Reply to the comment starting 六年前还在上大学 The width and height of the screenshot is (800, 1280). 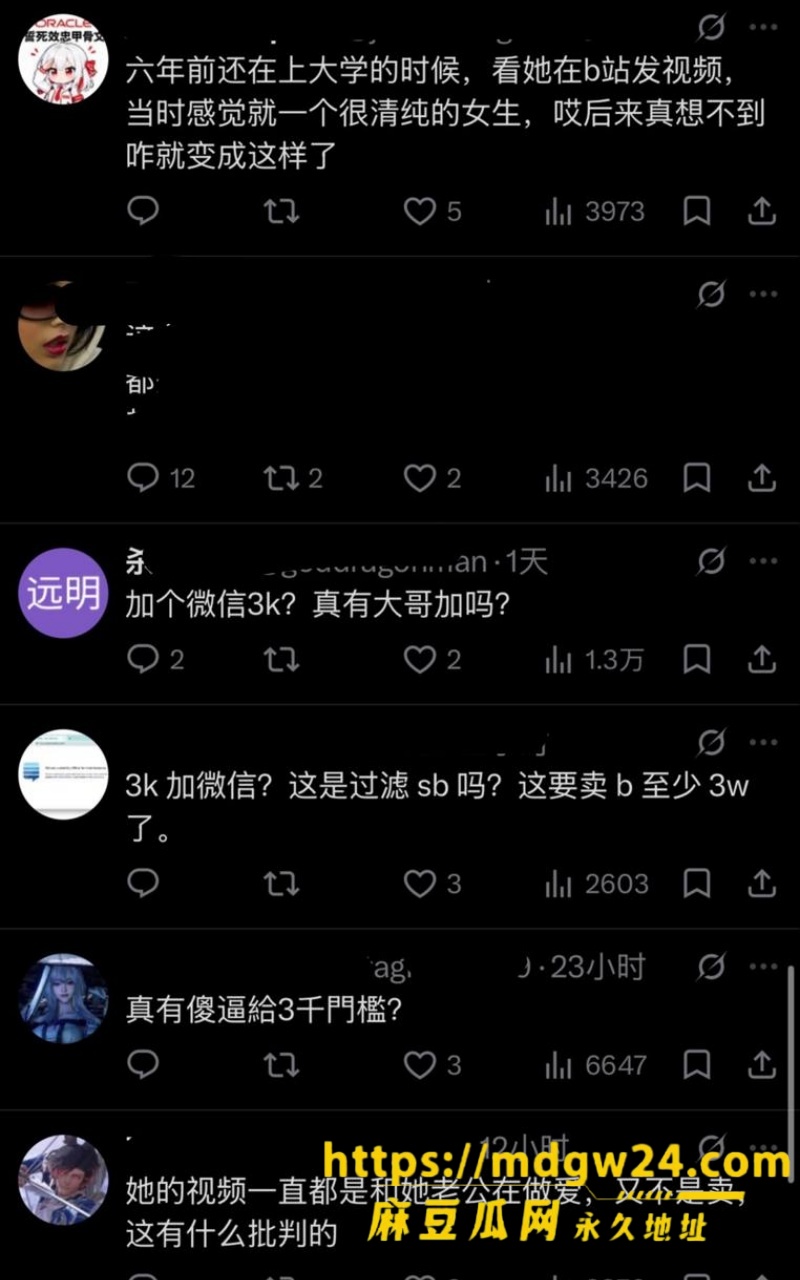(143, 211)
